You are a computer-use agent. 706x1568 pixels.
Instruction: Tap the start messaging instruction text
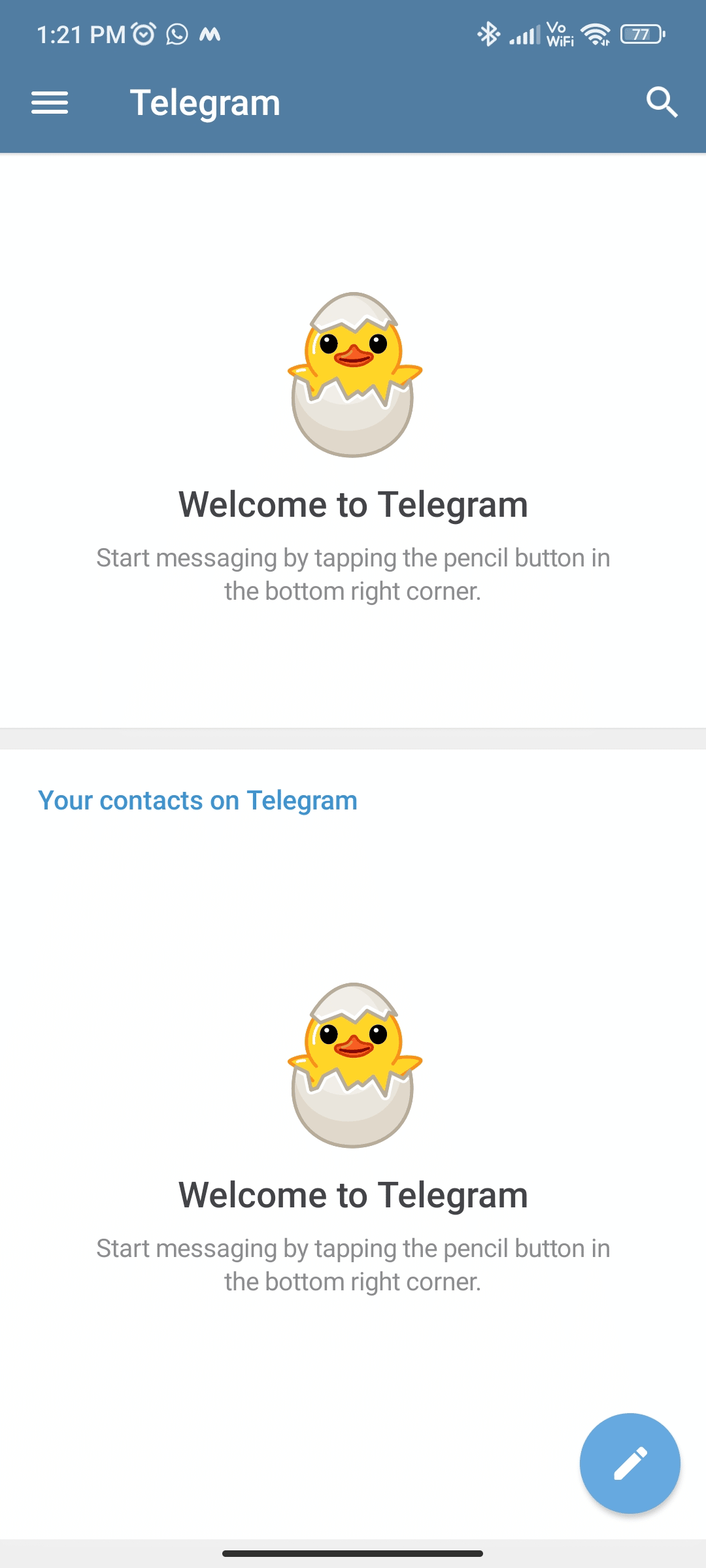[x=352, y=574]
